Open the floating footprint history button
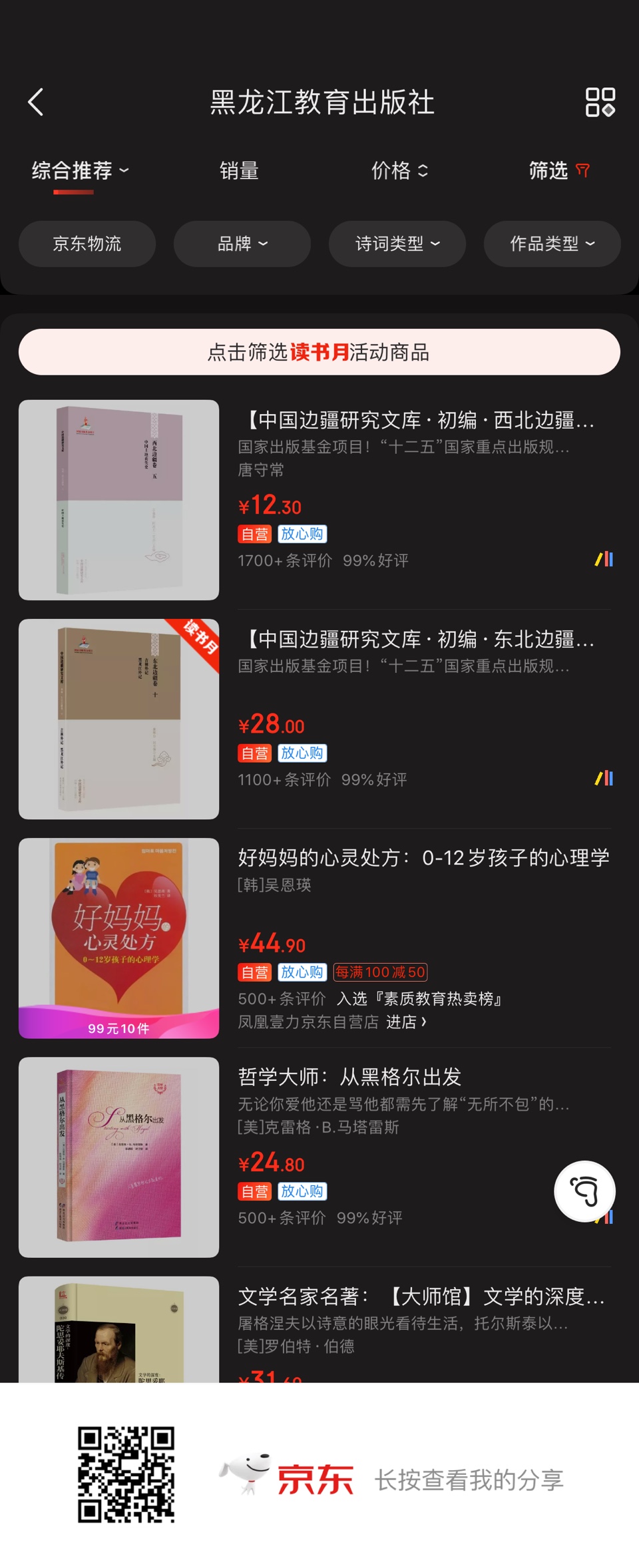The height and width of the screenshot is (1568, 639). [584, 1191]
